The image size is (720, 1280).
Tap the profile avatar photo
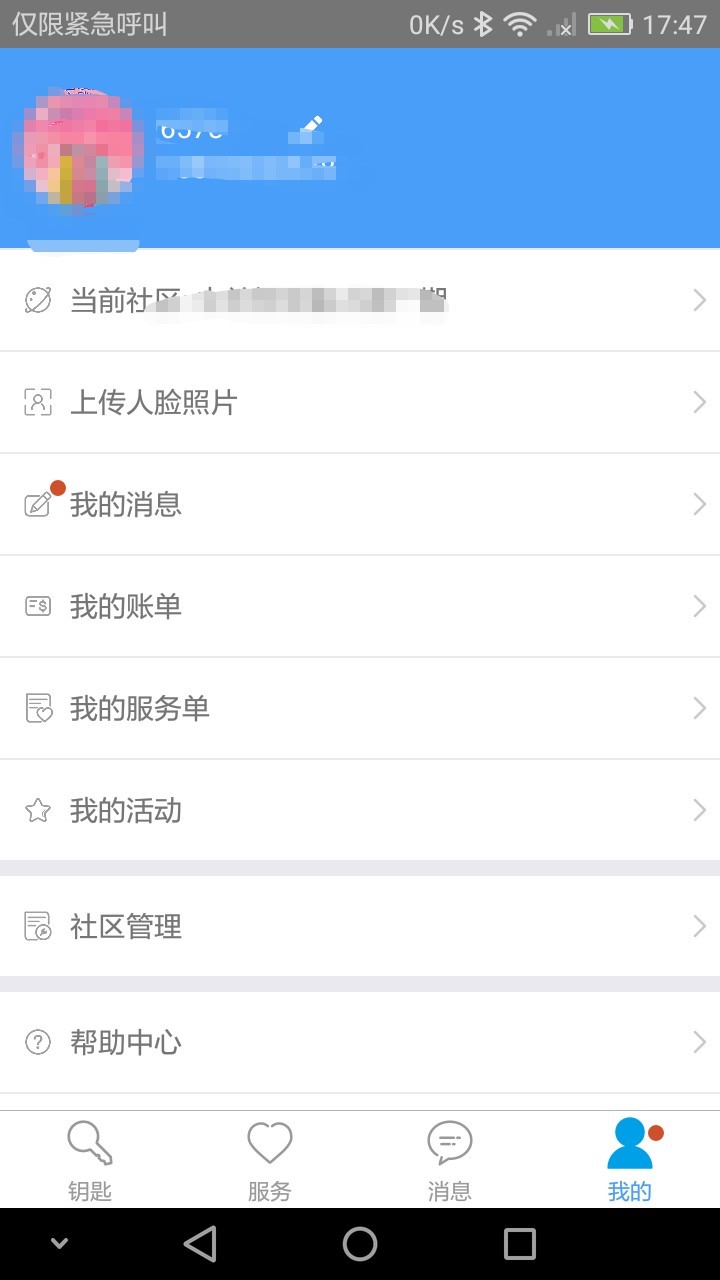(82, 150)
